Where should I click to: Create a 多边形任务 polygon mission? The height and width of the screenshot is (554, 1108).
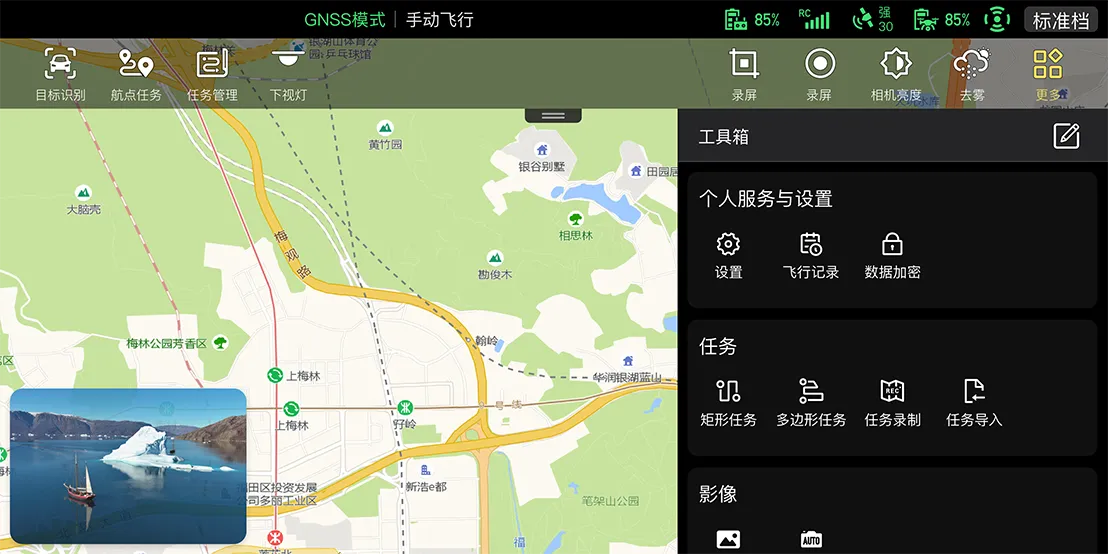[810, 402]
